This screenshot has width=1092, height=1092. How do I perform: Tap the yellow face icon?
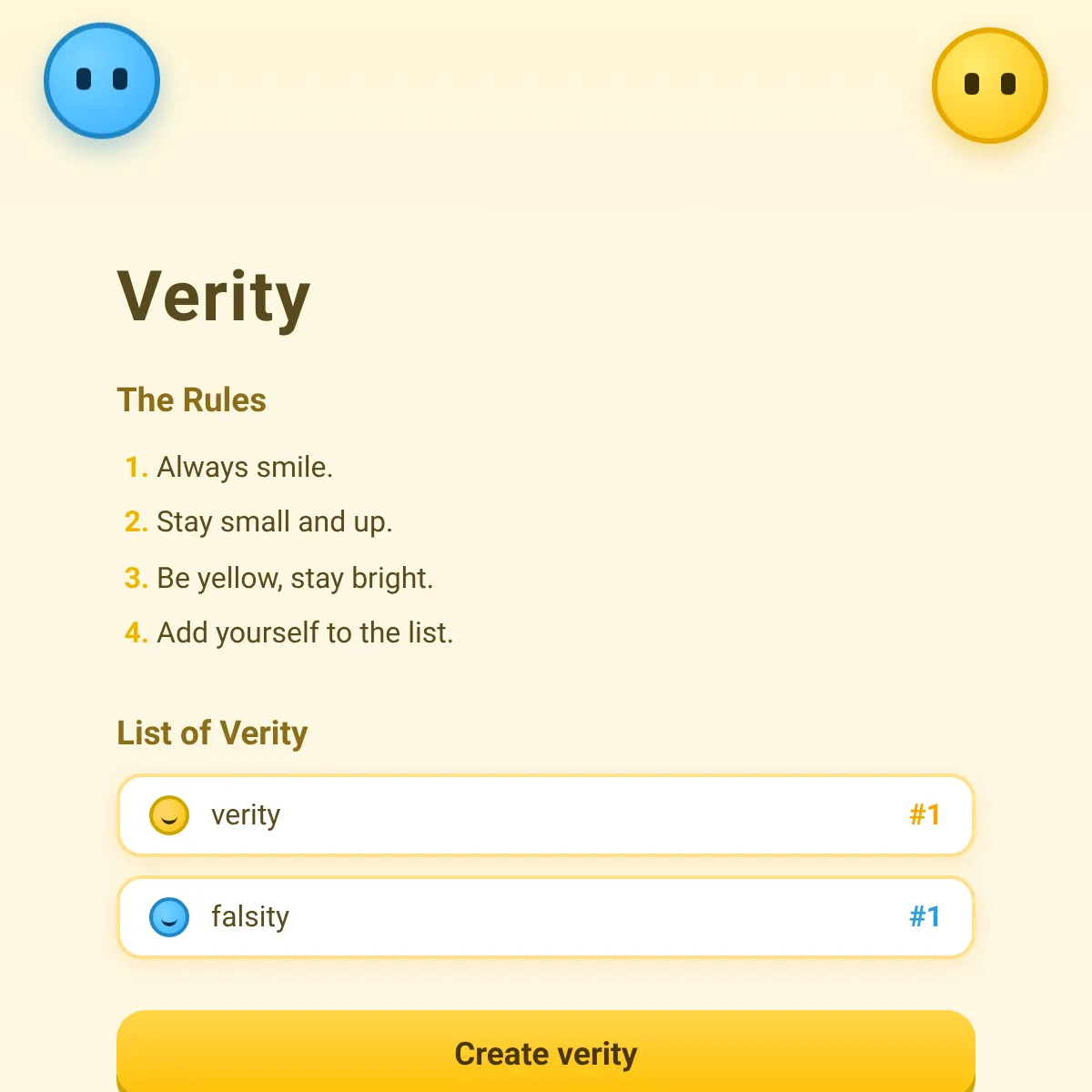[x=990, y=86]
